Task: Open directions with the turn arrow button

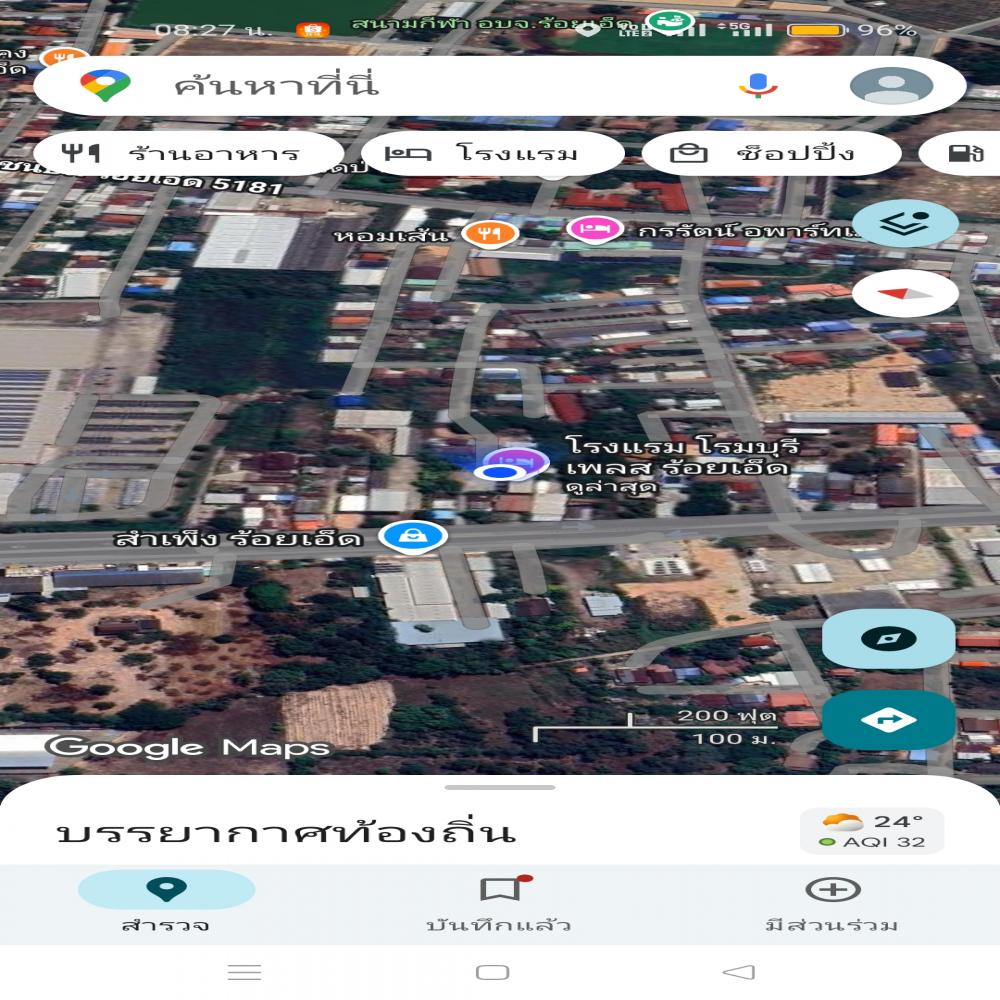Action: [888, 719]
